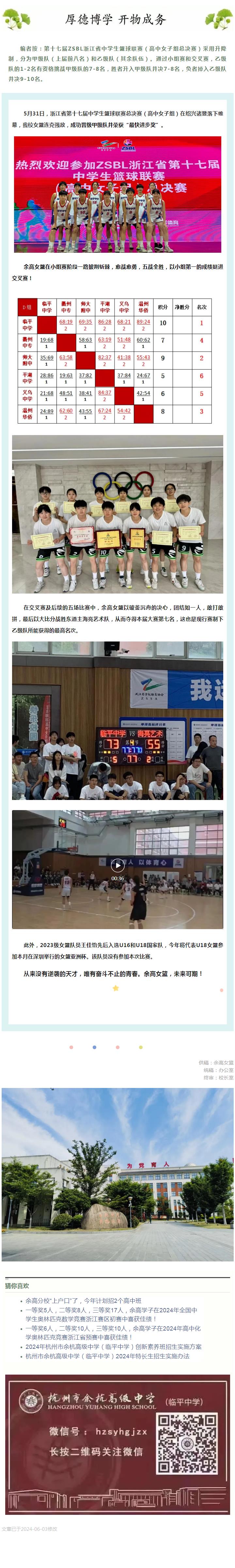Viewport: 235px width, 1568px height.
Task: Play the basketball game video
Action: coord(117,865)
